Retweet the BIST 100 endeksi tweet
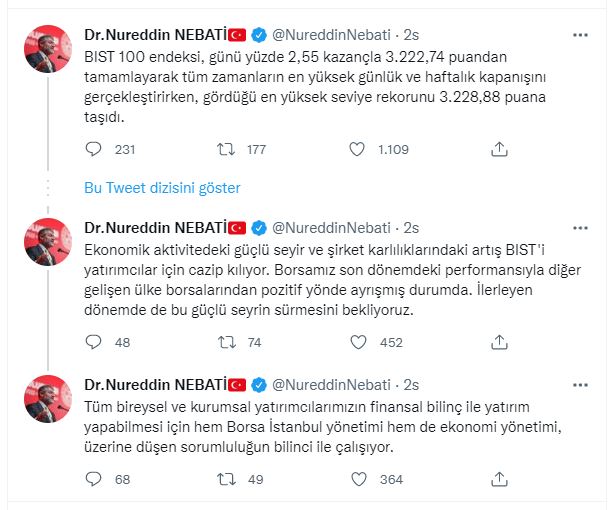Viewport: 614px width, 510px height. click(227, 150)
